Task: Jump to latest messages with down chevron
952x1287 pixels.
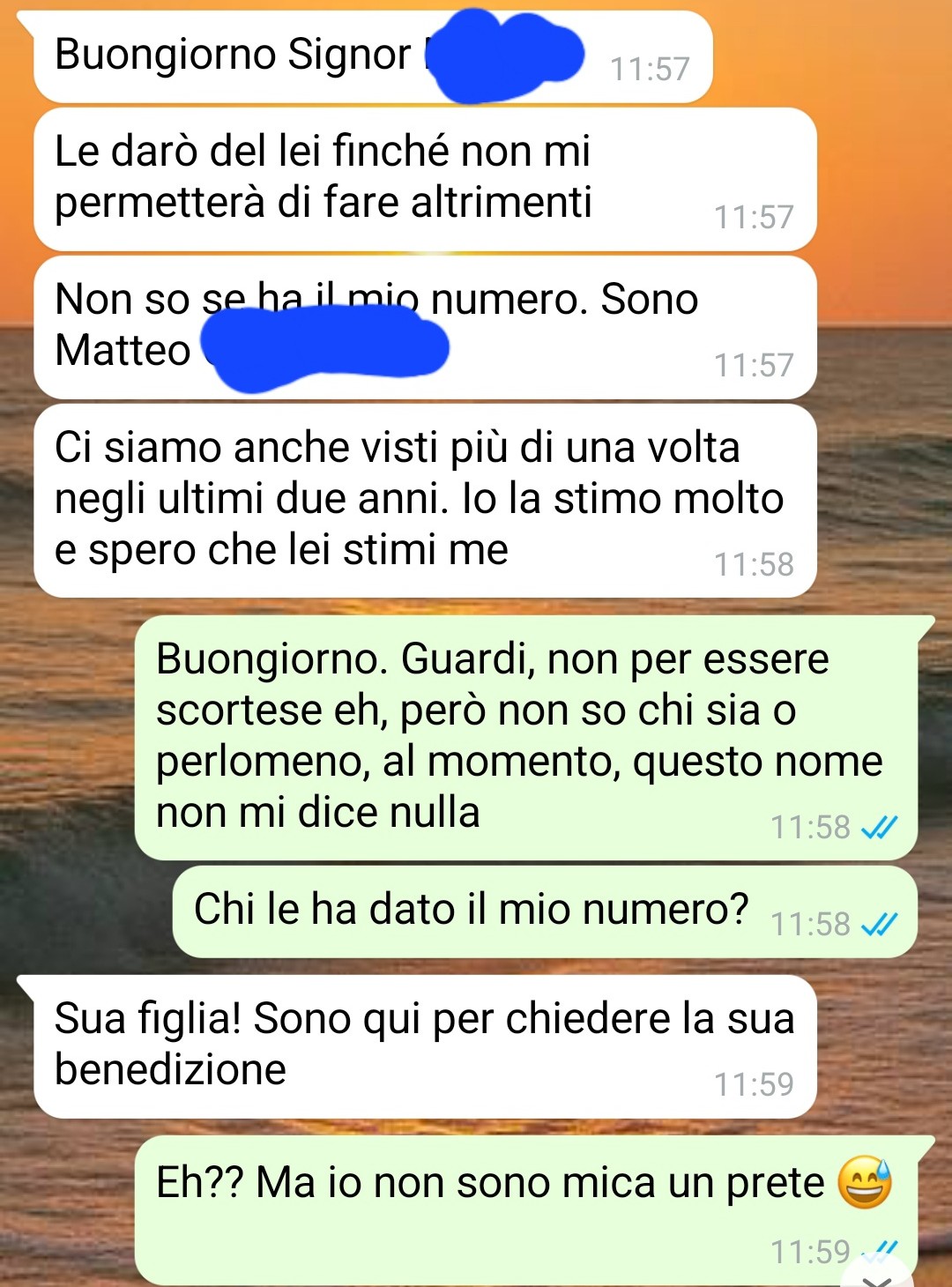Action: pos(876,1277)
